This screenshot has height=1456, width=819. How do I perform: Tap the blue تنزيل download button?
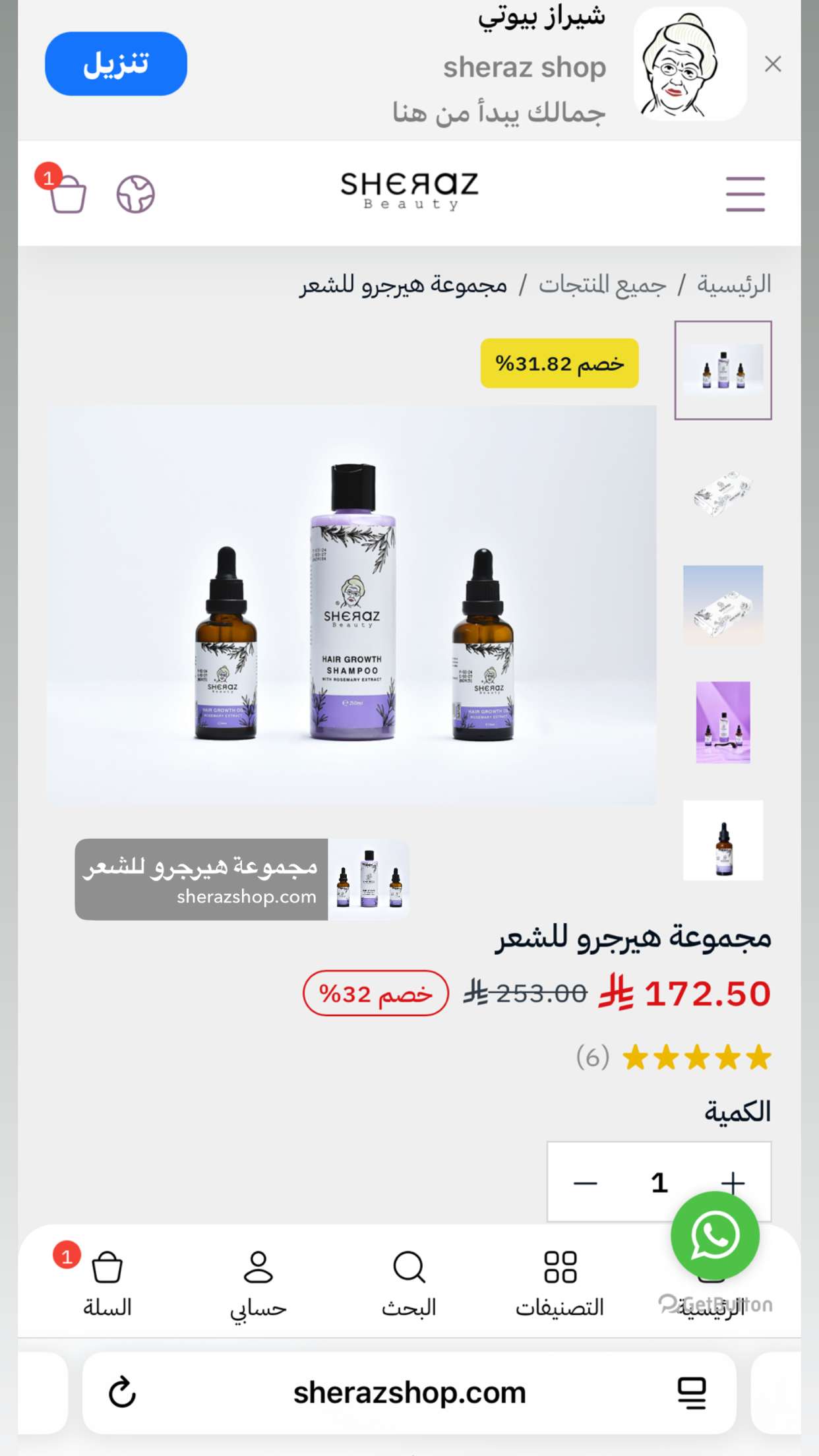tap(116, 64)
